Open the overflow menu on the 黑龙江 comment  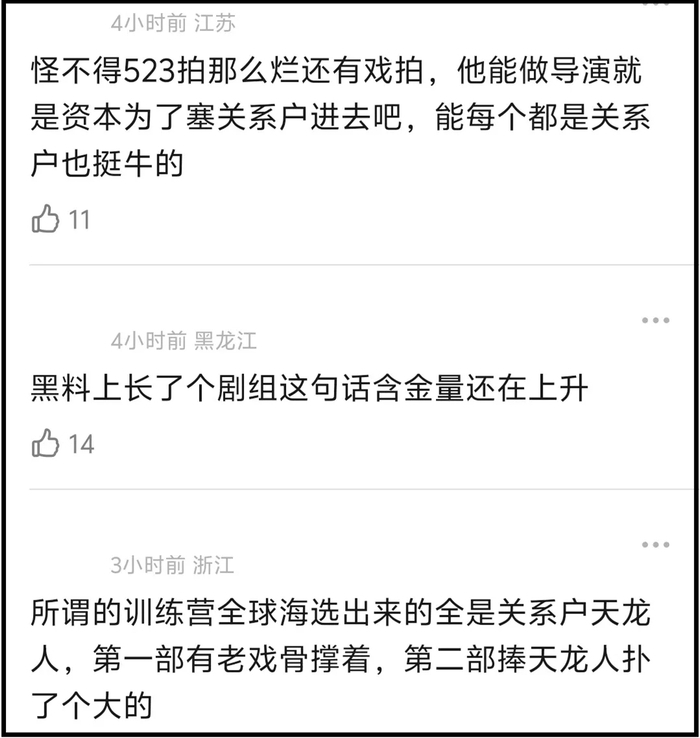[x=655, y=320]
